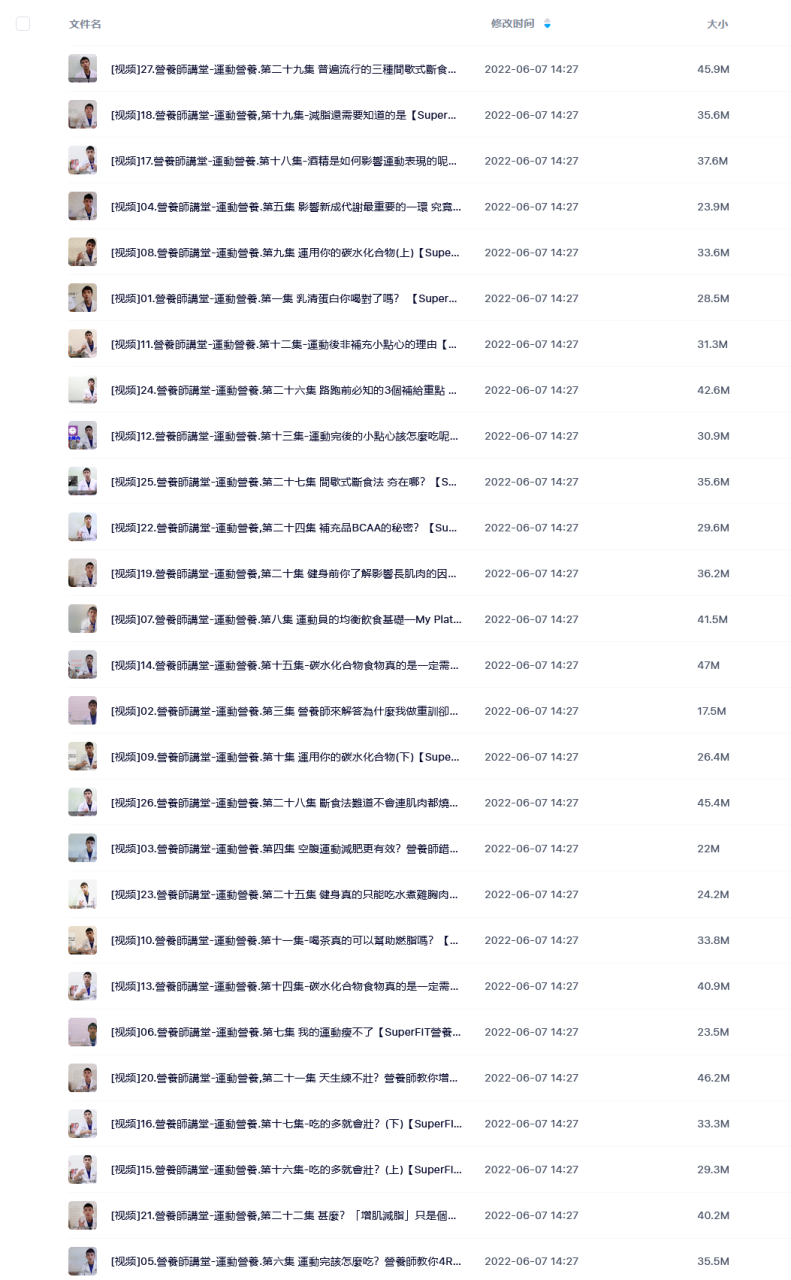791x1280 pixels.
Task: Open video 12 第十三集 運動完後的小點心
Action: [284, 436]
